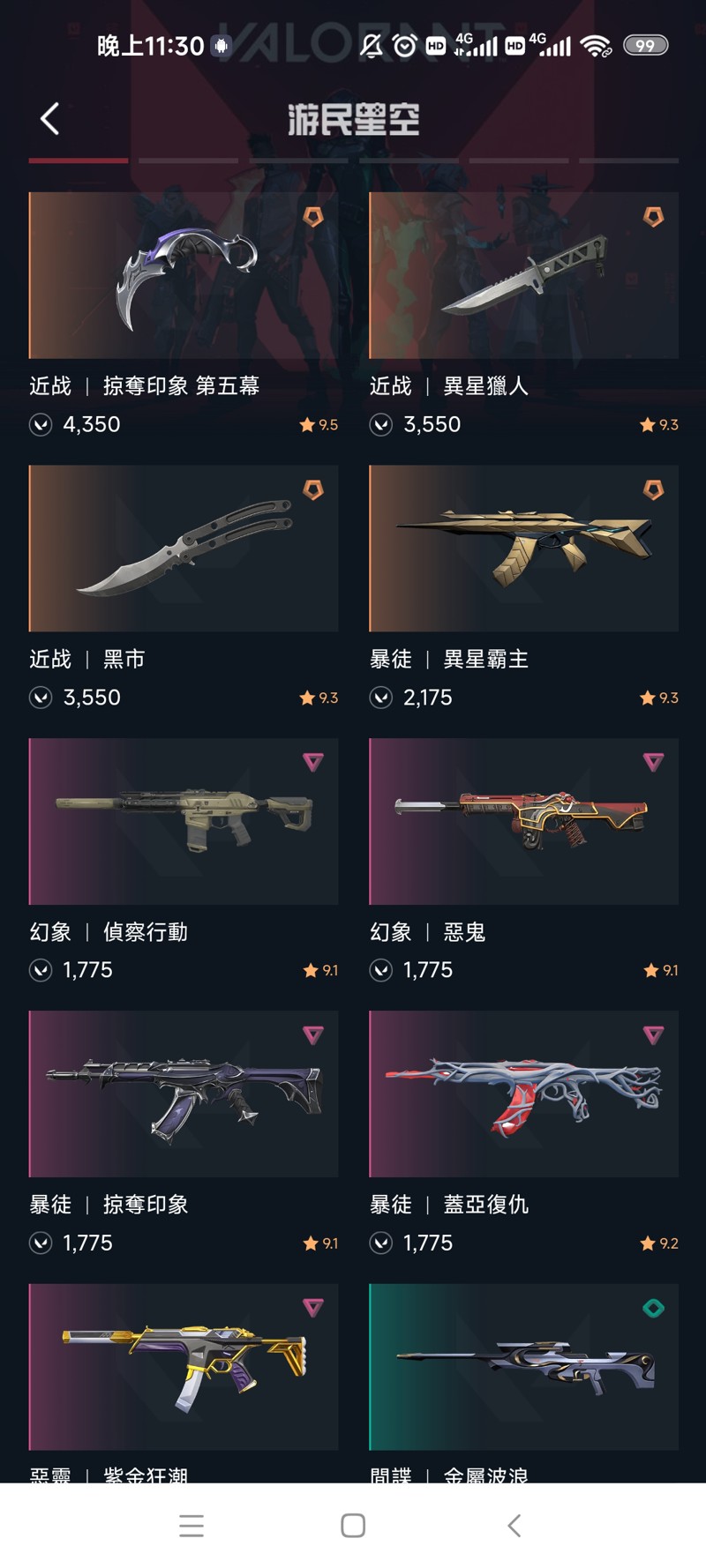View the 間諜 sniper skin card

(x=523, y=1382)
